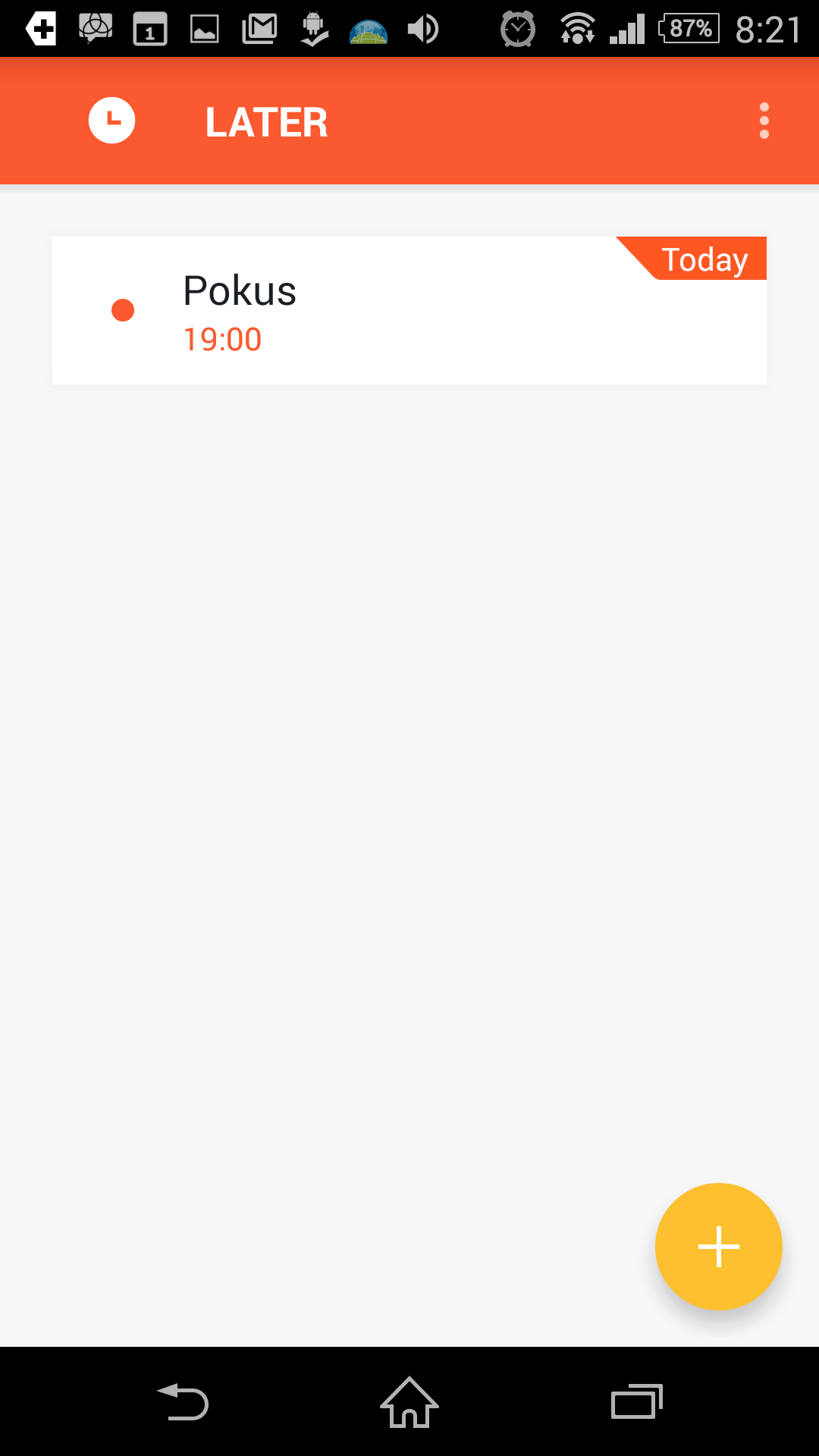Viewport: 819px width, 1456px height.
Task: Tap the Later clock icon
Action: pyautogui.click(x=111, y=121)
